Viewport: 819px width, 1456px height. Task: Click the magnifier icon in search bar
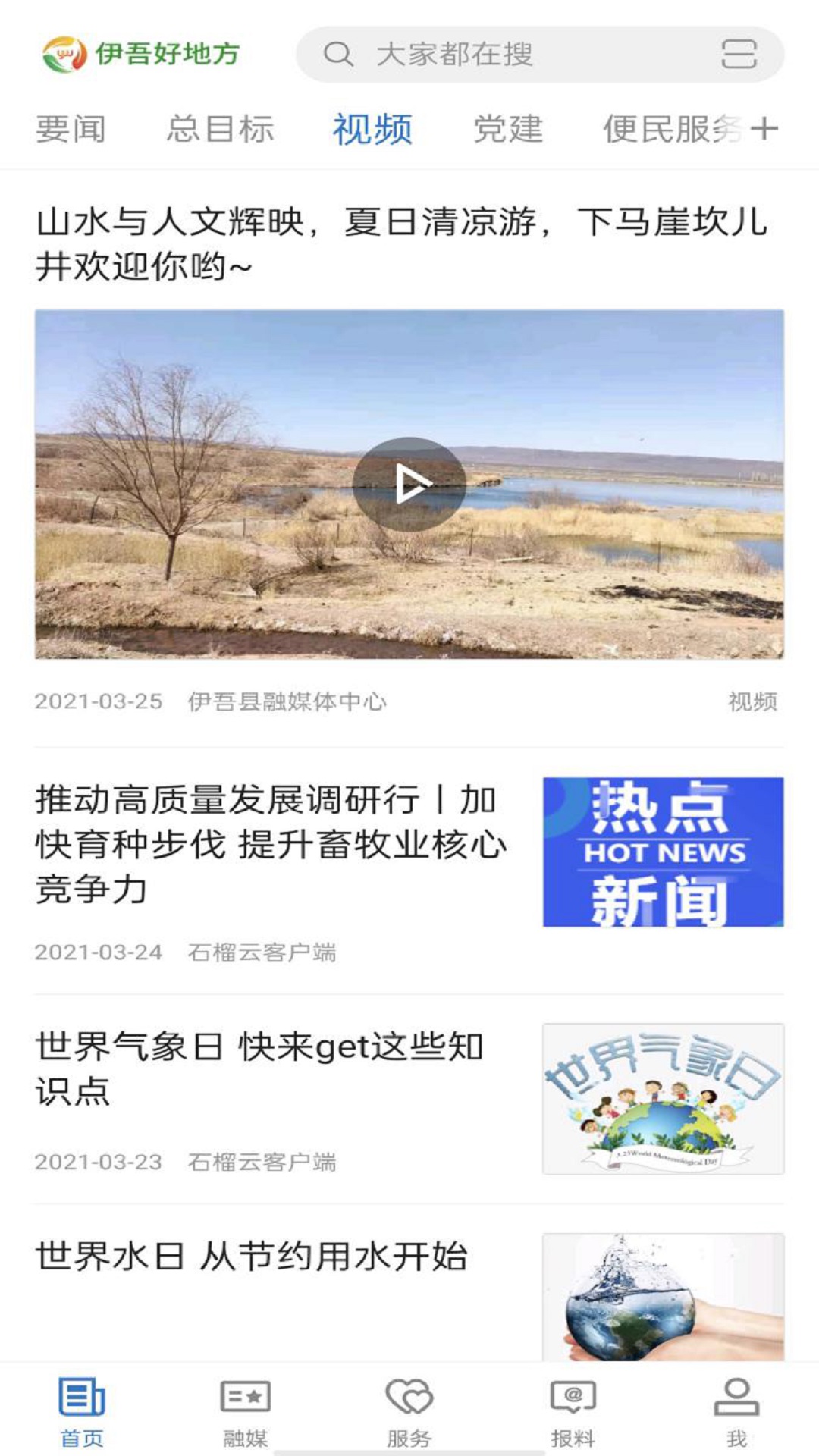point(339,53)
